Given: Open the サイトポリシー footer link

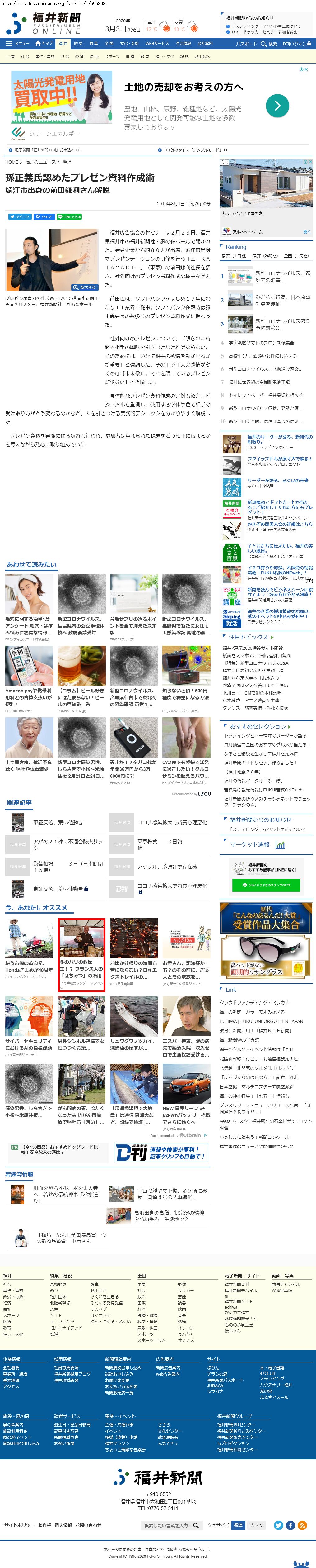Looking at the screenshot, I should [20, 1525].
